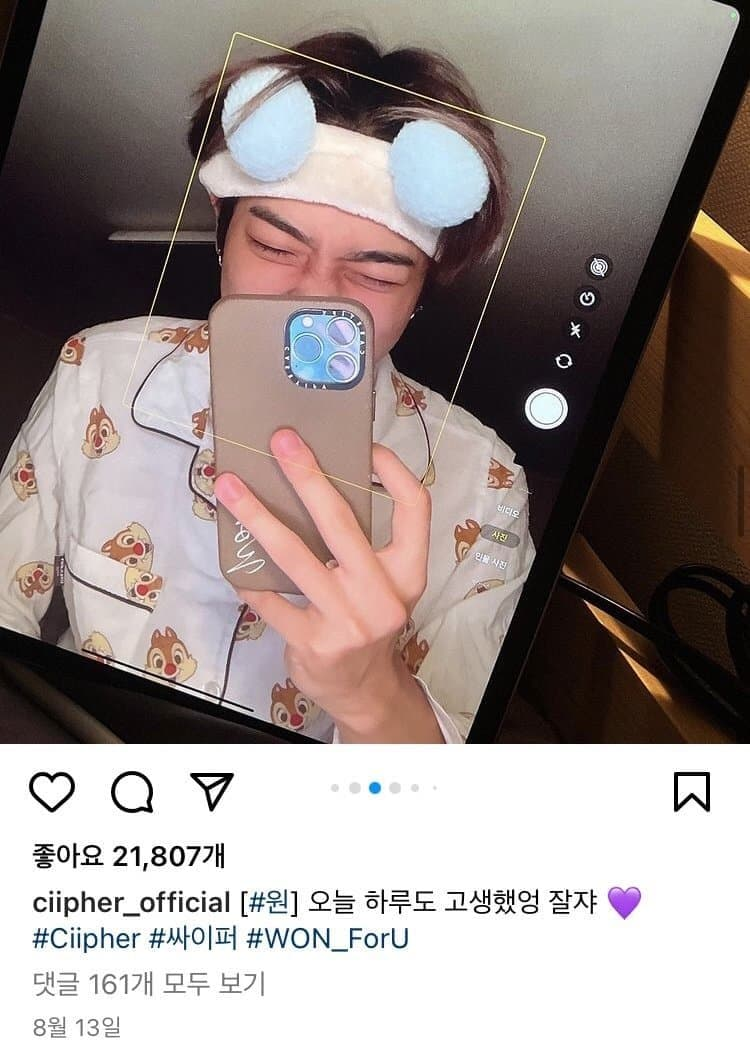View the list of 21,807 likes

tap(128, 856)
